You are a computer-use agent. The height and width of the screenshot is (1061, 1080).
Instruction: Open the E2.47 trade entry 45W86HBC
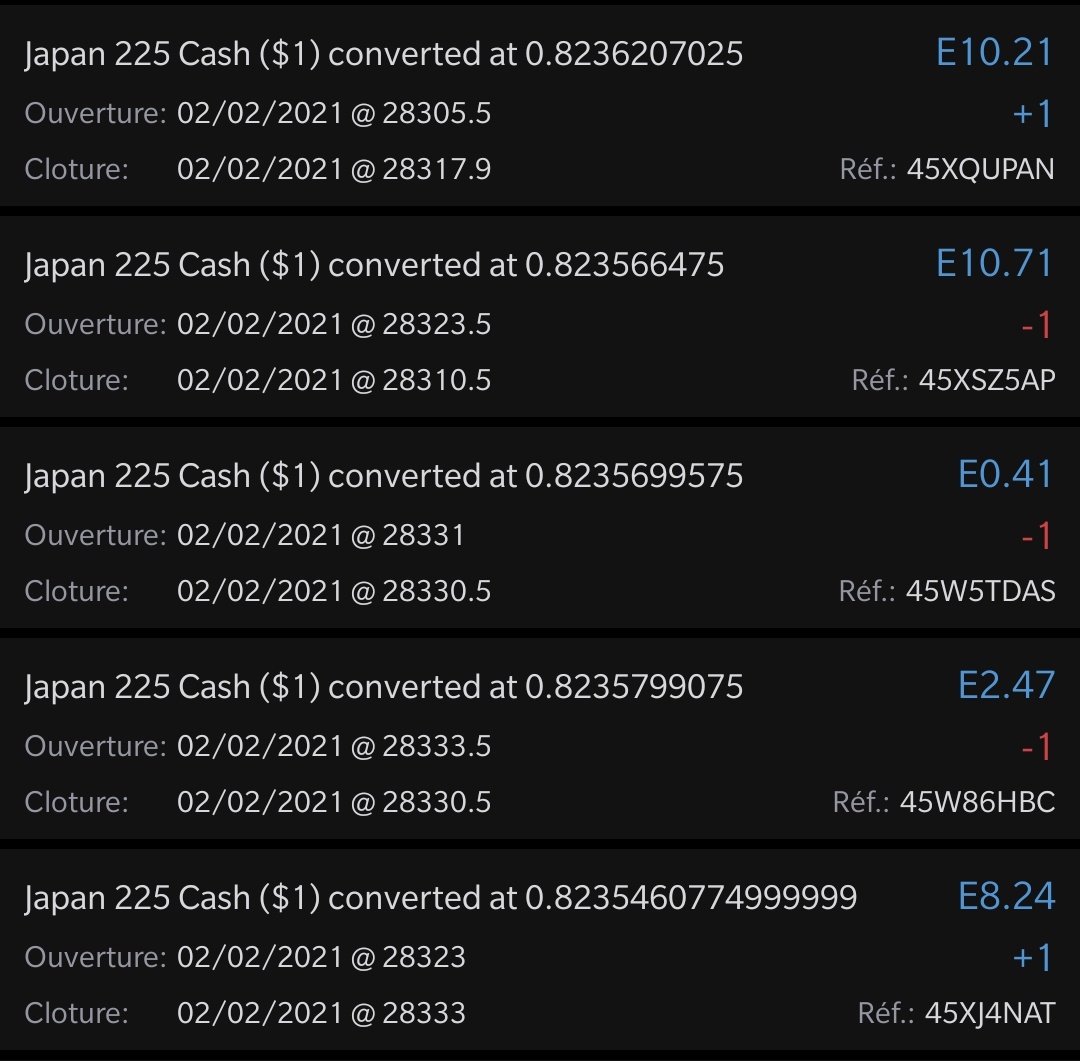click(x=540, y=744)
